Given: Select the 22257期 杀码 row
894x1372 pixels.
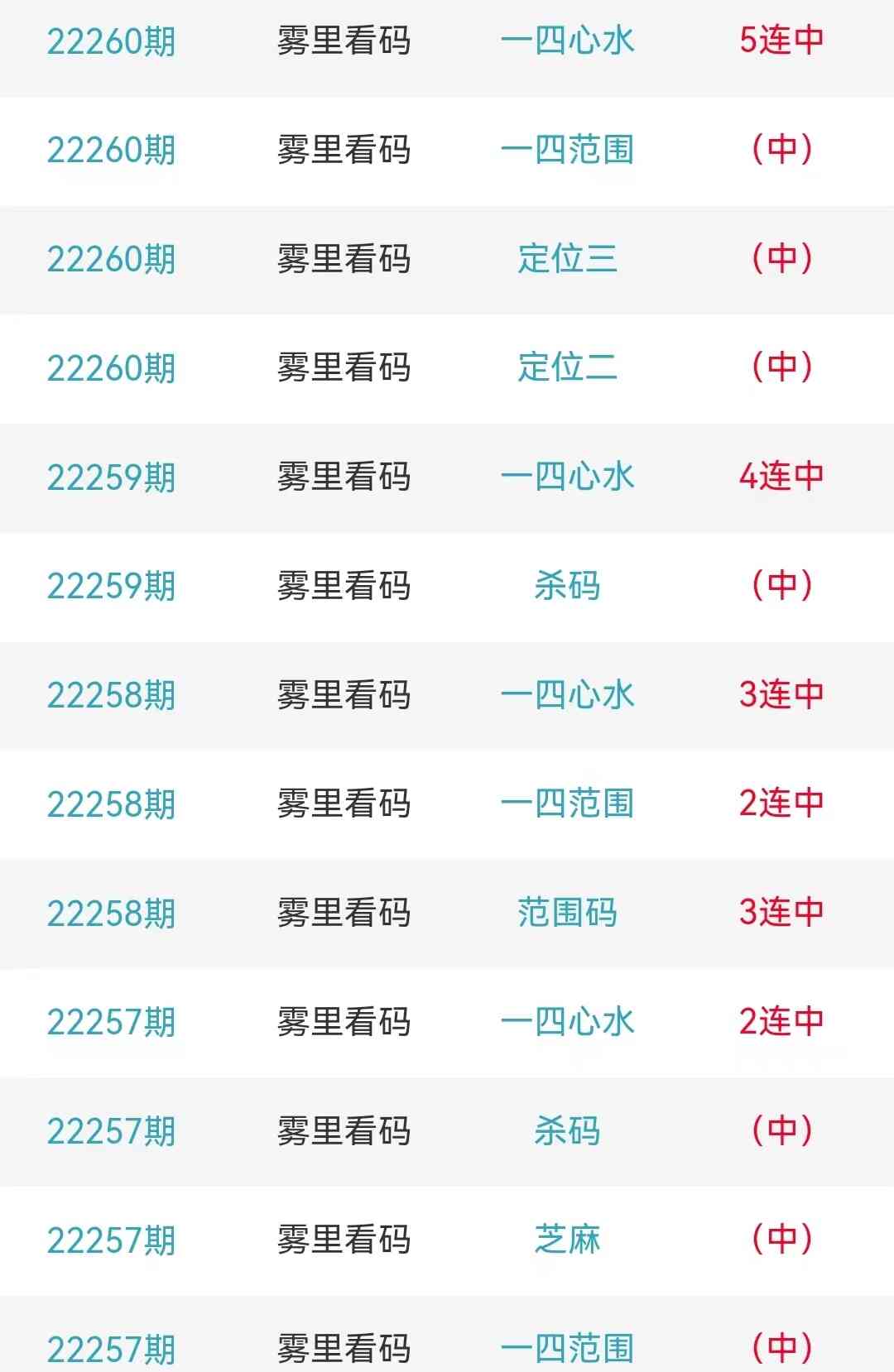Looking at the screenshot, I should [x=567, y=1131].
